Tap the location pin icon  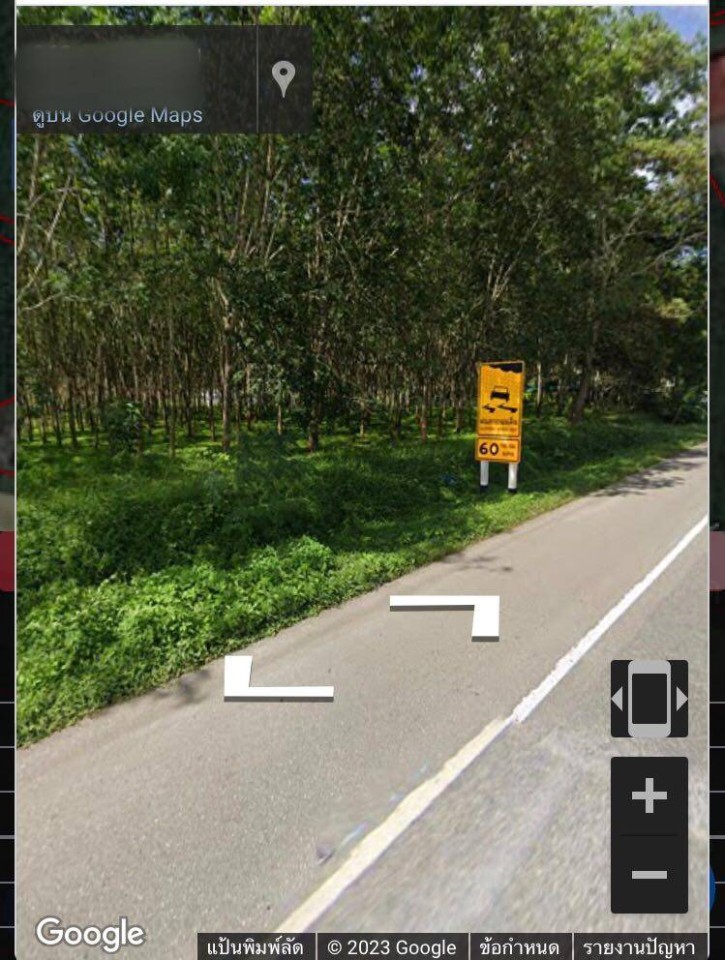click(x=284, y=78)
